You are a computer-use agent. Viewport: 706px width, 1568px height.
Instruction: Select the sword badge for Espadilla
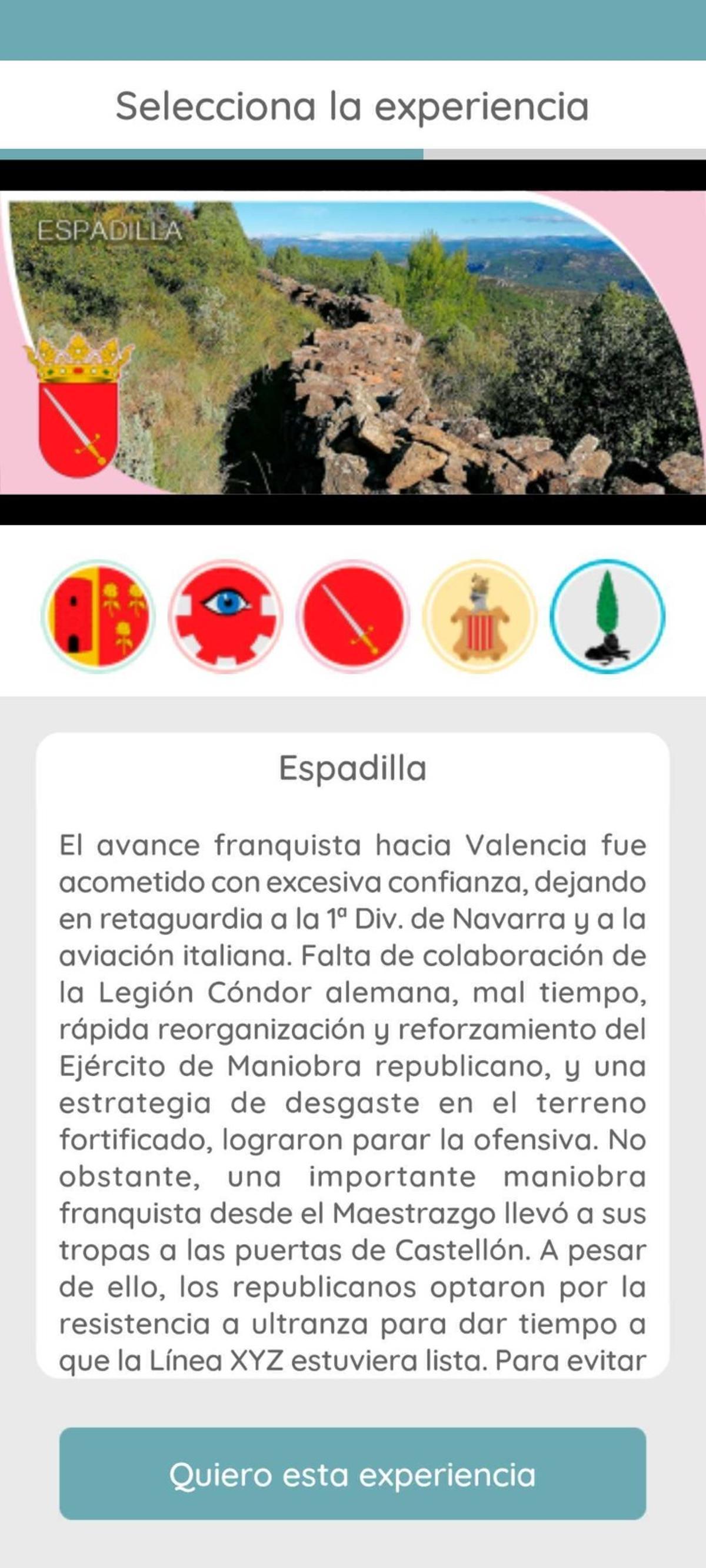(354, 616)
